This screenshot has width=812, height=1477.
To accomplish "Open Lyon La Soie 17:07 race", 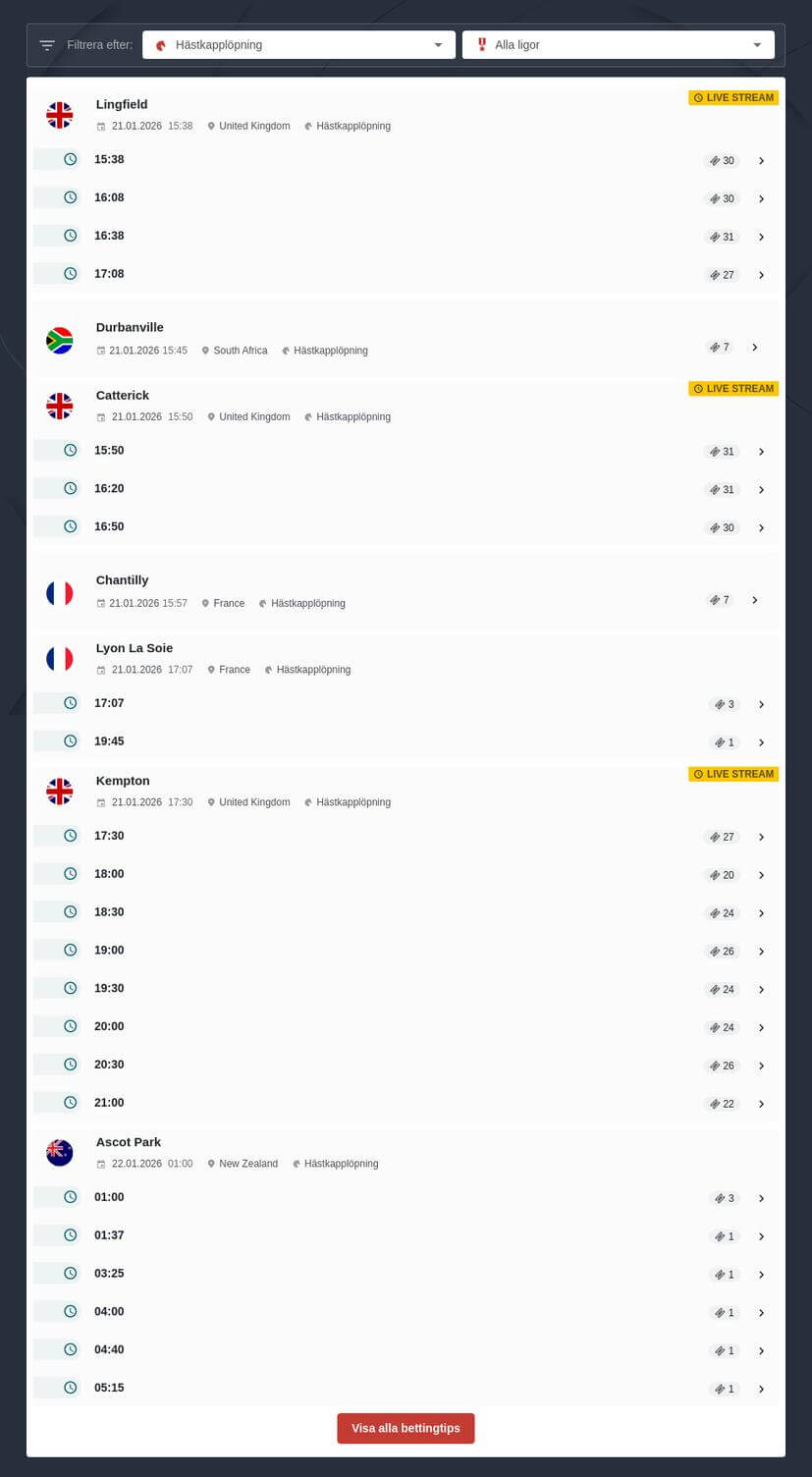I will (x=109, y=704).
